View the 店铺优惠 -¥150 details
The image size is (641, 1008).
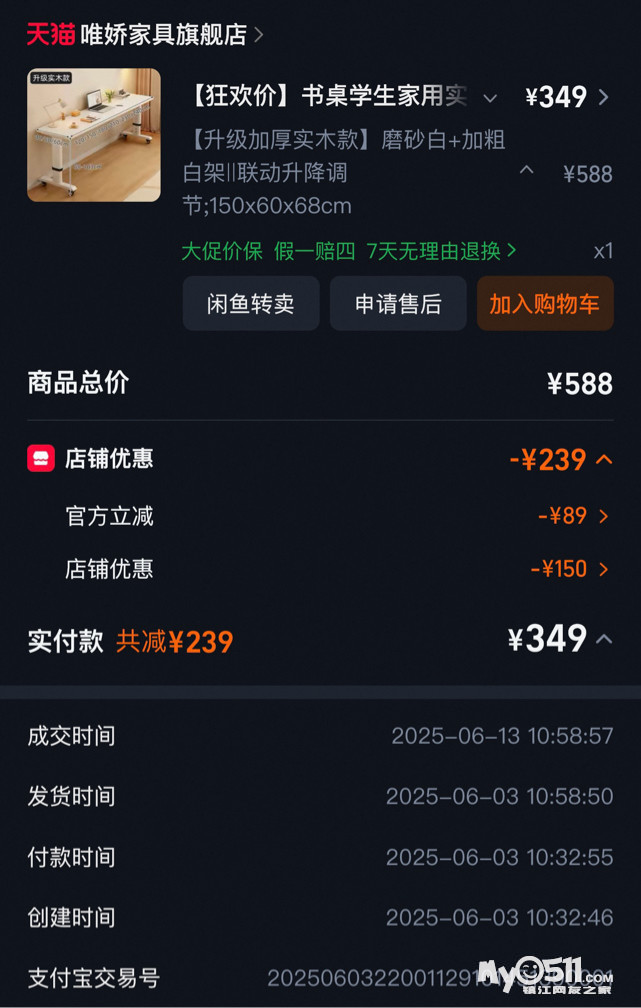click(x=603, y=569)
